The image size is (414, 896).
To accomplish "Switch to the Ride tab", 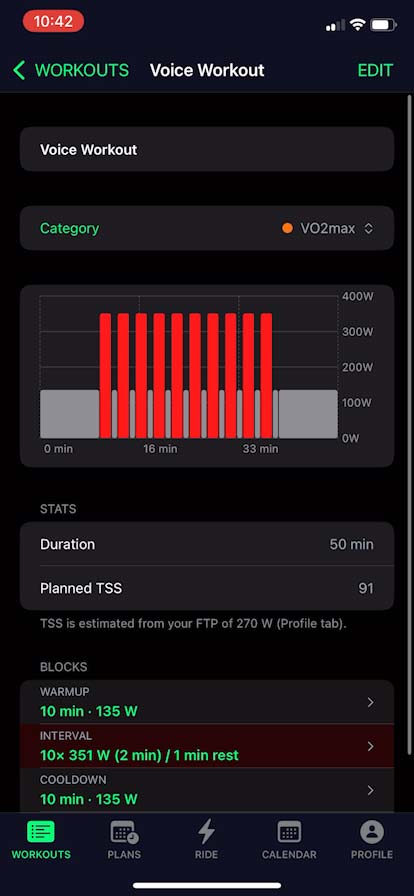I will [206, 840].
